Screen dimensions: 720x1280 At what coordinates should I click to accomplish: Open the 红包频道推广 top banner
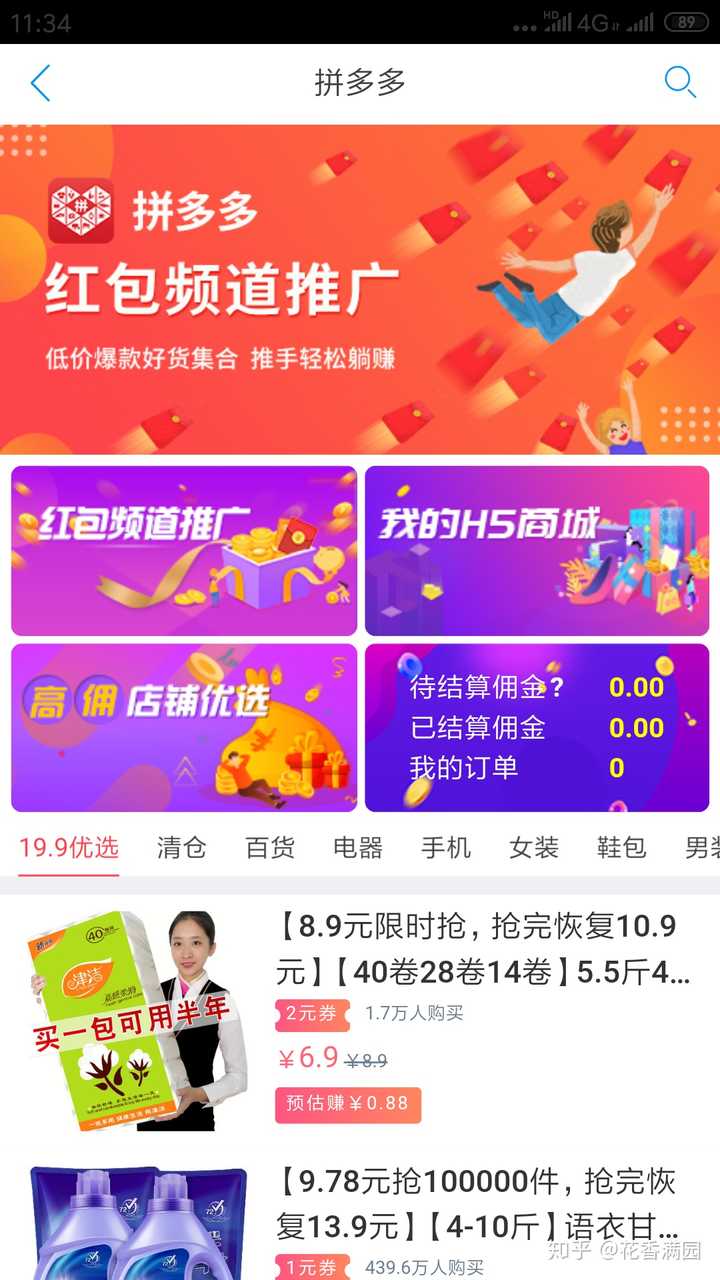[360, 290]
